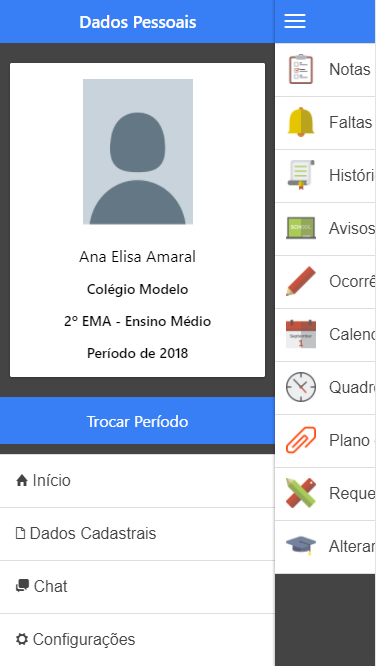The width and height of the screenshot is (376, 668).
Task: Tap the Trocar Período button
Action: [x=137, y=421]
